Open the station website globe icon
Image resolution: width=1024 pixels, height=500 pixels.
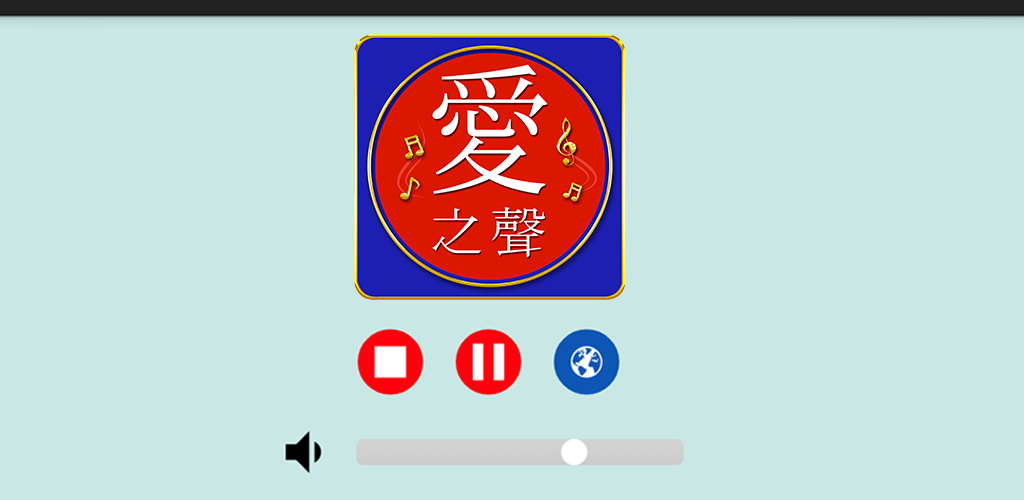[586, 362]
